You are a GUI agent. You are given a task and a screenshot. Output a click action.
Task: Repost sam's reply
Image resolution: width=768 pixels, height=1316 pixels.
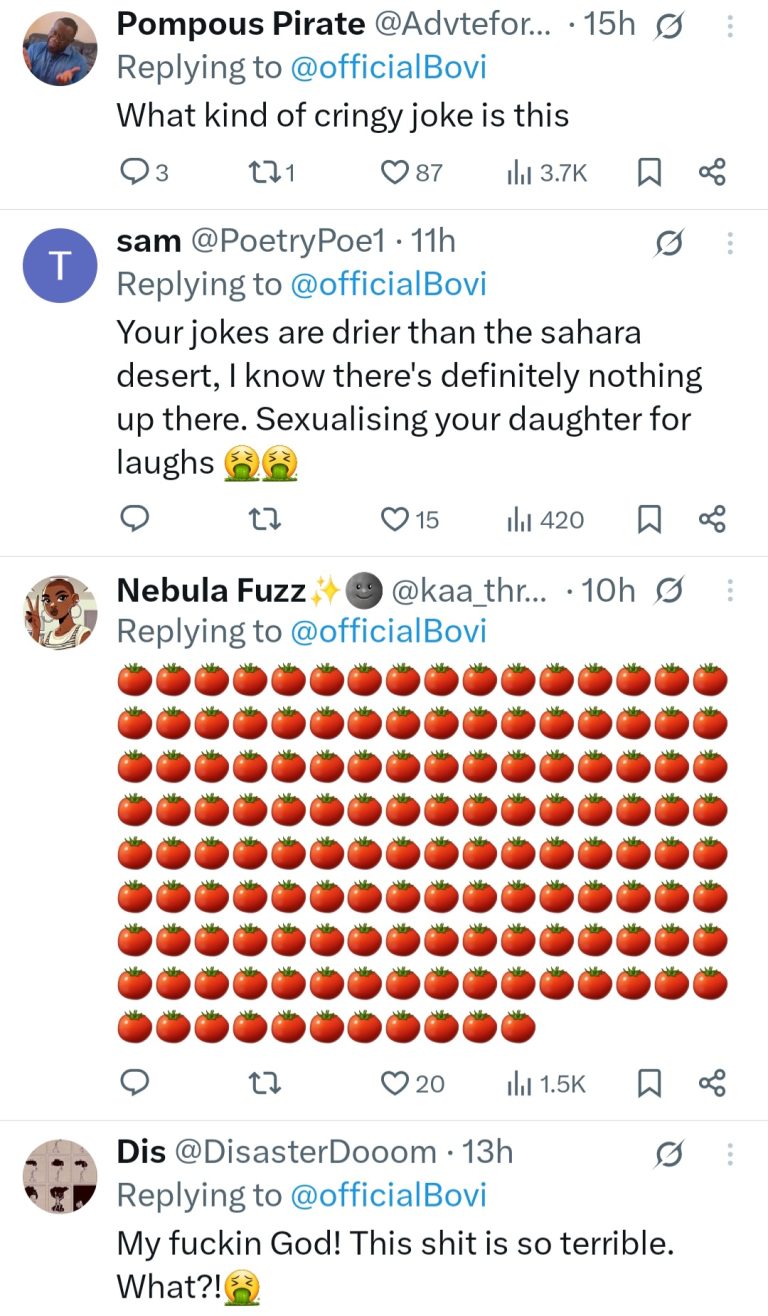tap(261, 519)
